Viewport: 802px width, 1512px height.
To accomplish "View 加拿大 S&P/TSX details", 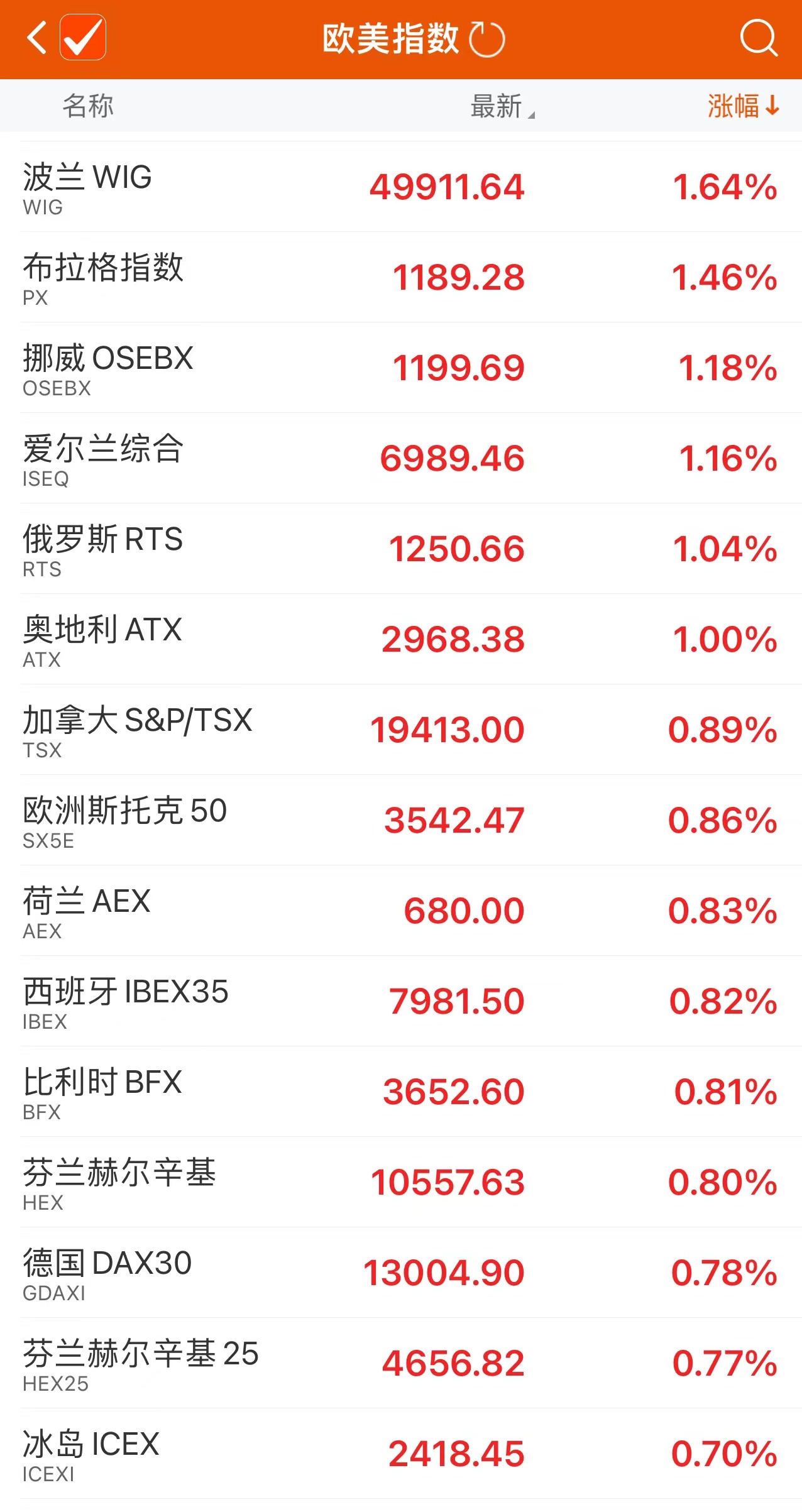I will click(x=401, y=730).
